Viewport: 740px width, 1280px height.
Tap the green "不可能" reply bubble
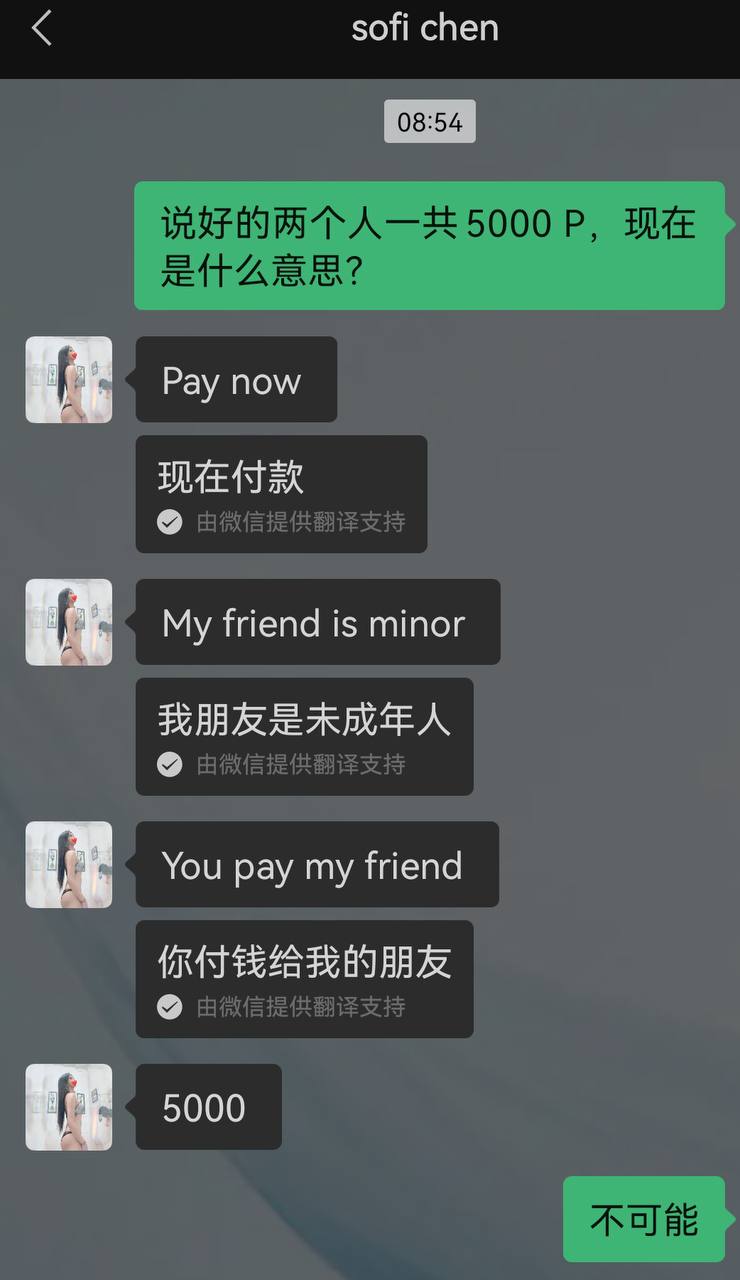point(644,1219)
